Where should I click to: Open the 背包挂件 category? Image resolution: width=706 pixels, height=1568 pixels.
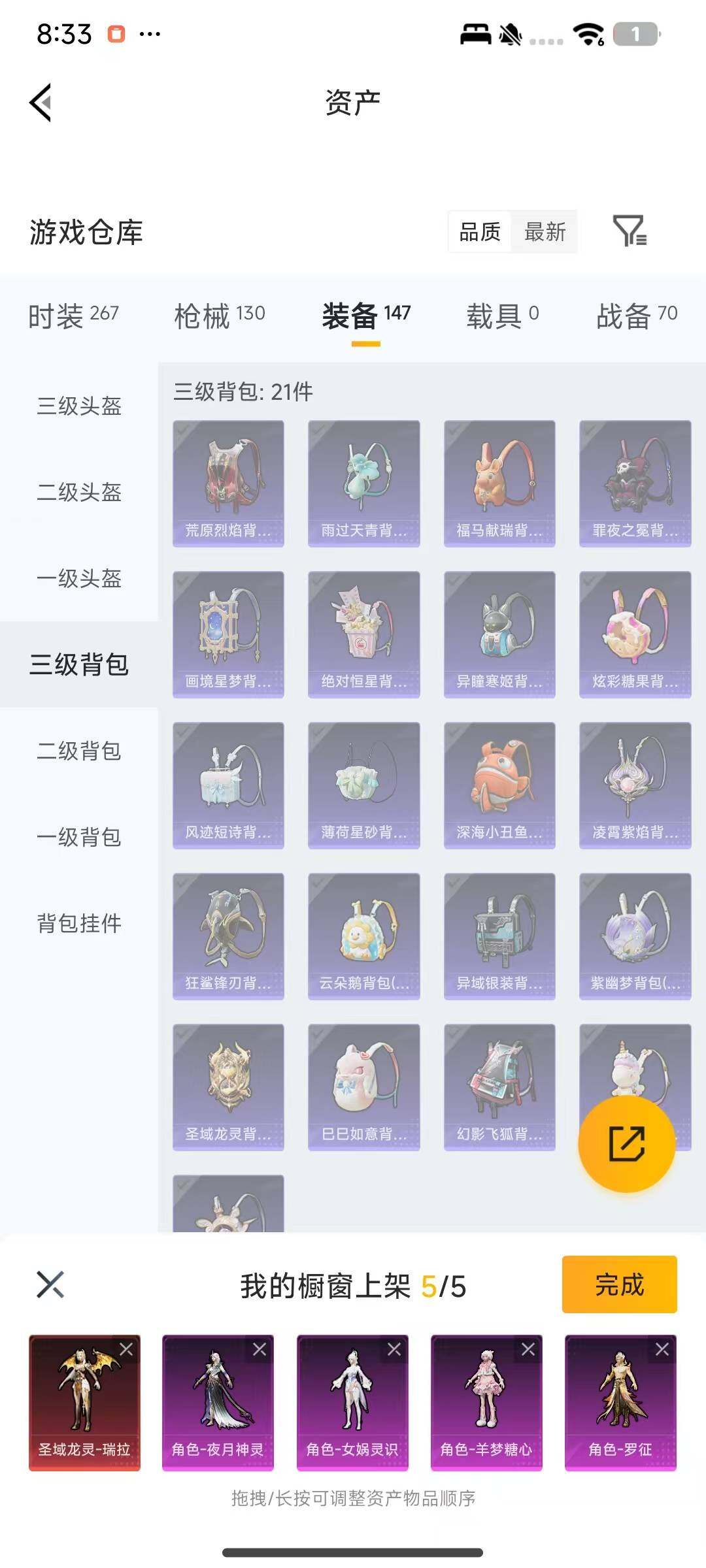pyautogui.click(x=79, y=923)
